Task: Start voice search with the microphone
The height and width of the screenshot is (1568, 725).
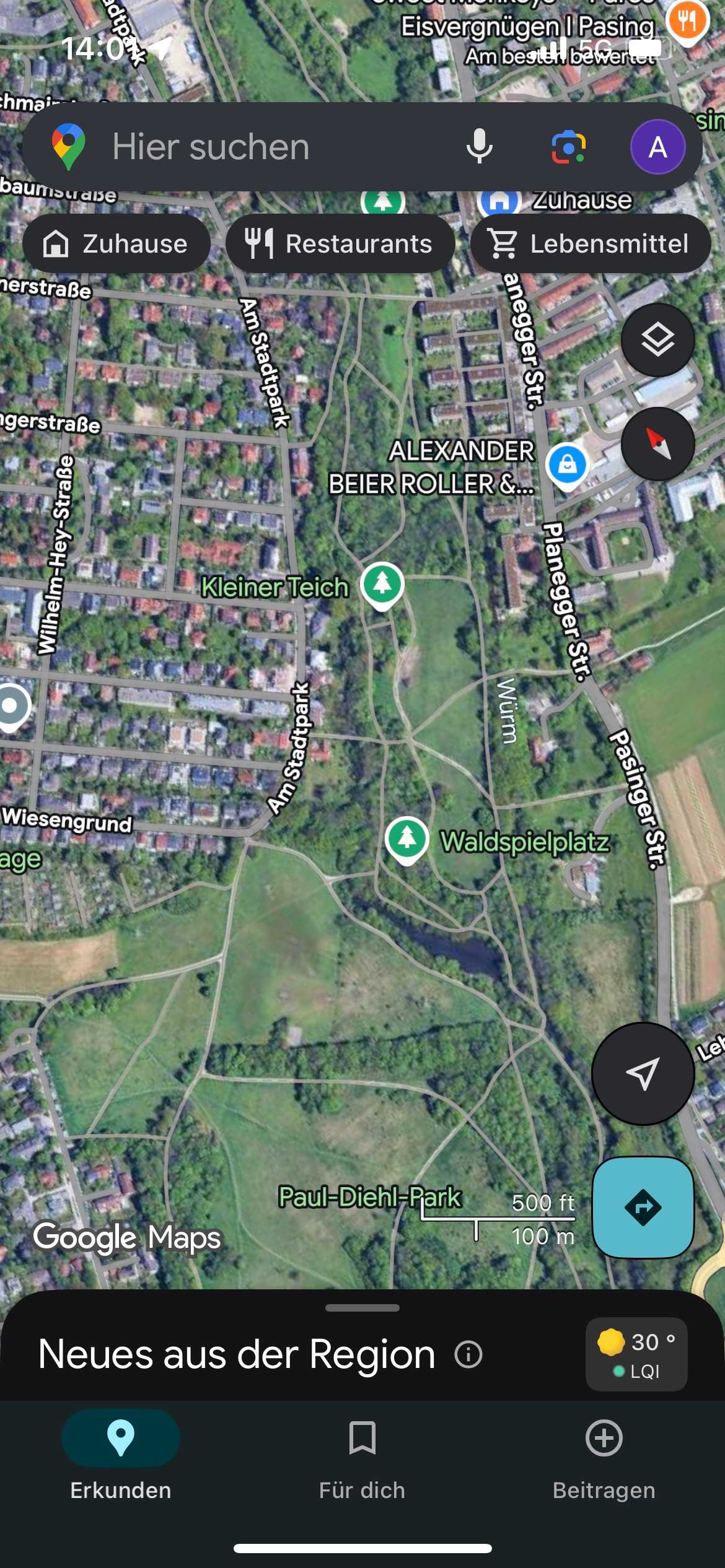Action: 479,146
